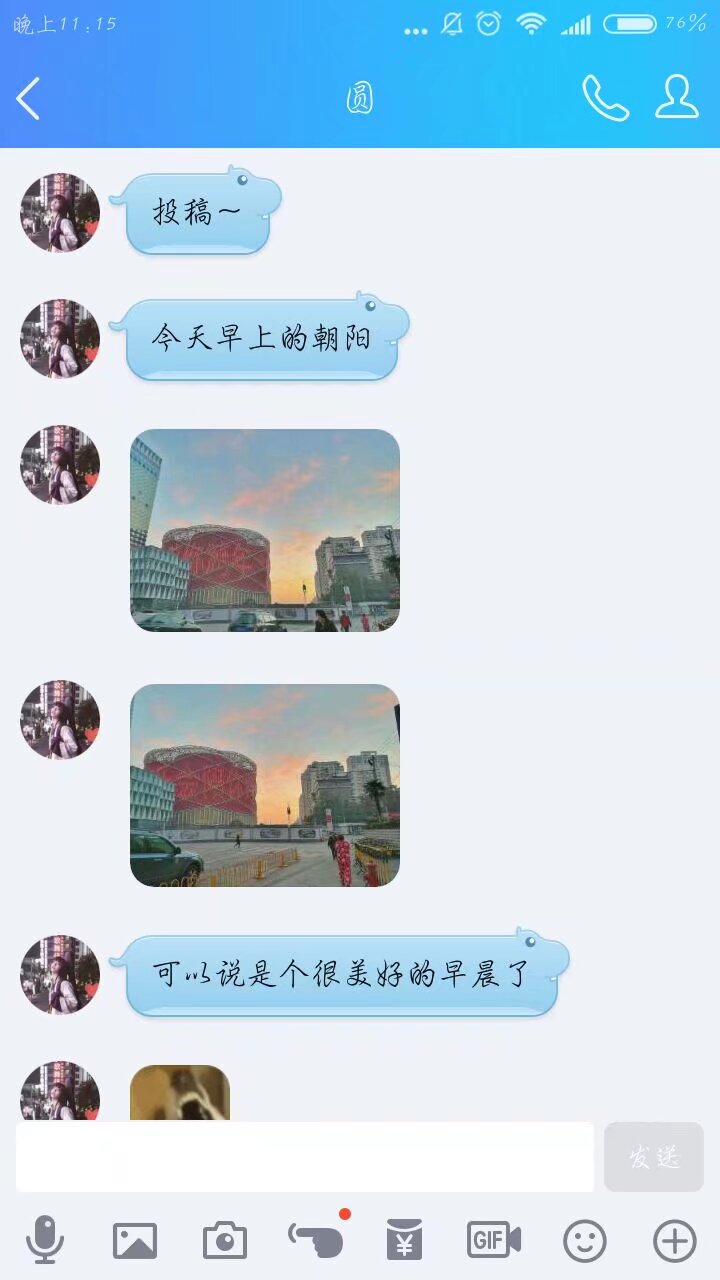
Task: Expand more options with the plus icon
Action: [x=675, y=1241]
